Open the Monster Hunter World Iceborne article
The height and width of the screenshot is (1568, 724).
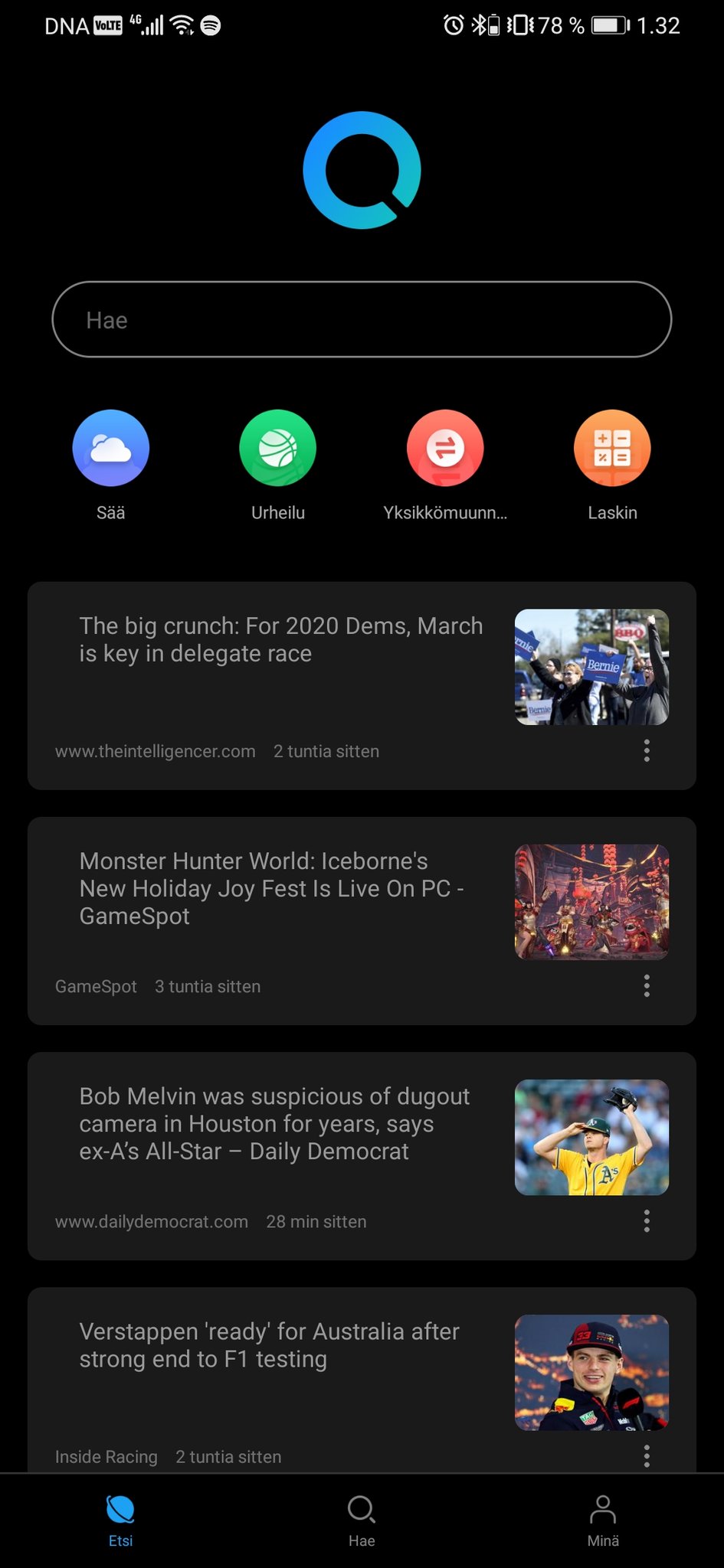coord(272,888)
